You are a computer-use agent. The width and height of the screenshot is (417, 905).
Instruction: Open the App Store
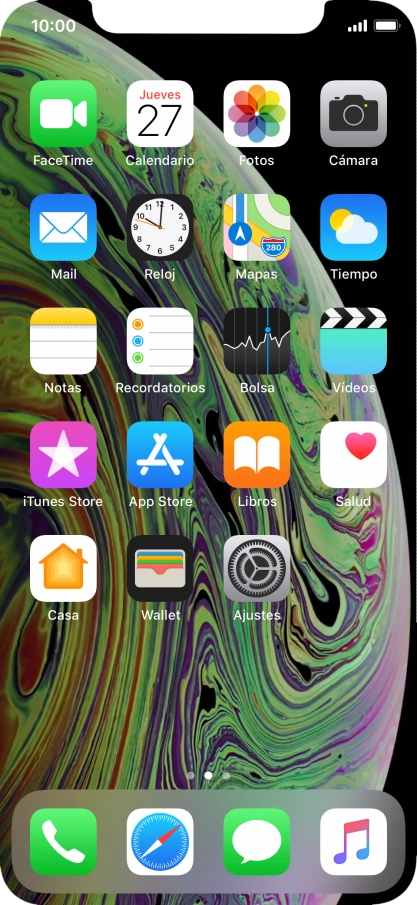160,455
